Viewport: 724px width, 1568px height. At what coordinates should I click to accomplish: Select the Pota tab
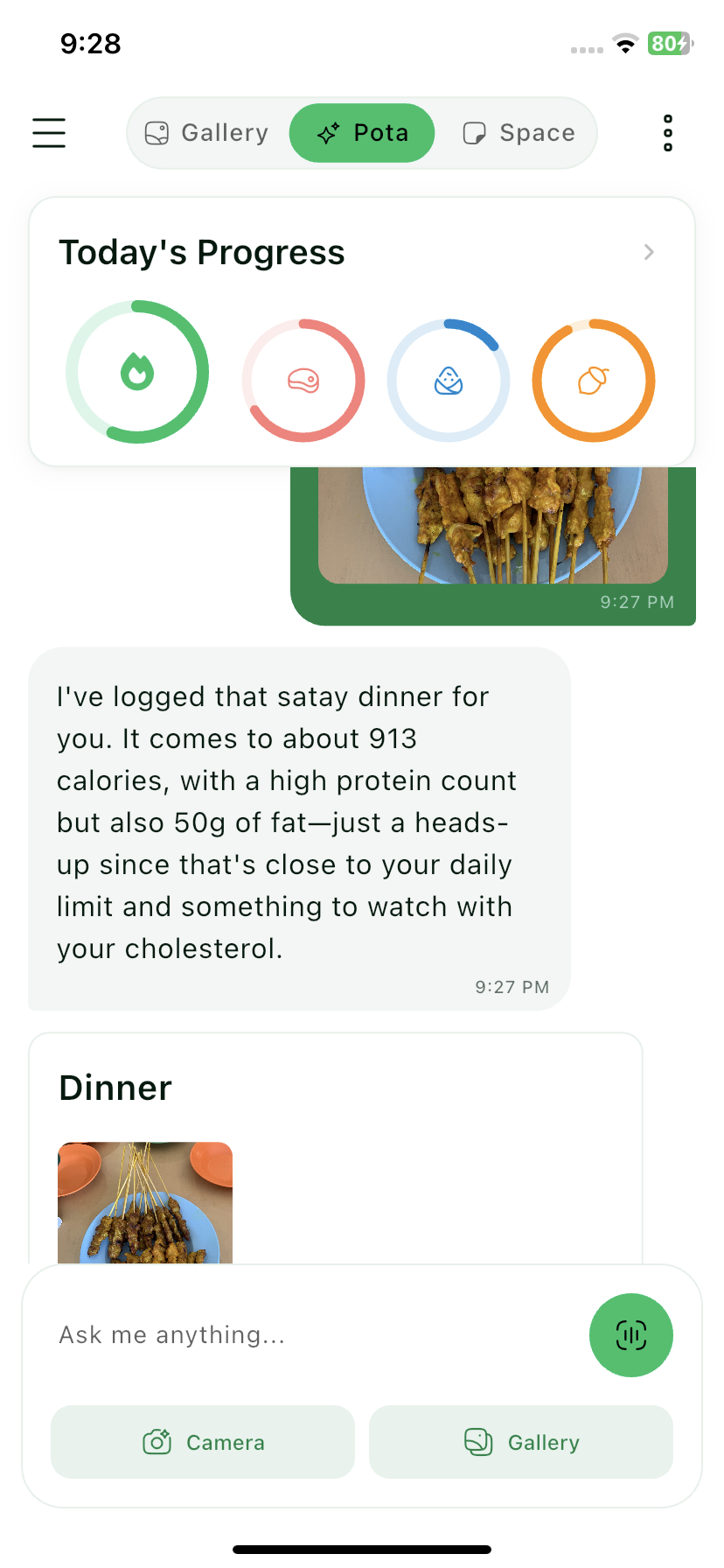click(x=362, y=133)
